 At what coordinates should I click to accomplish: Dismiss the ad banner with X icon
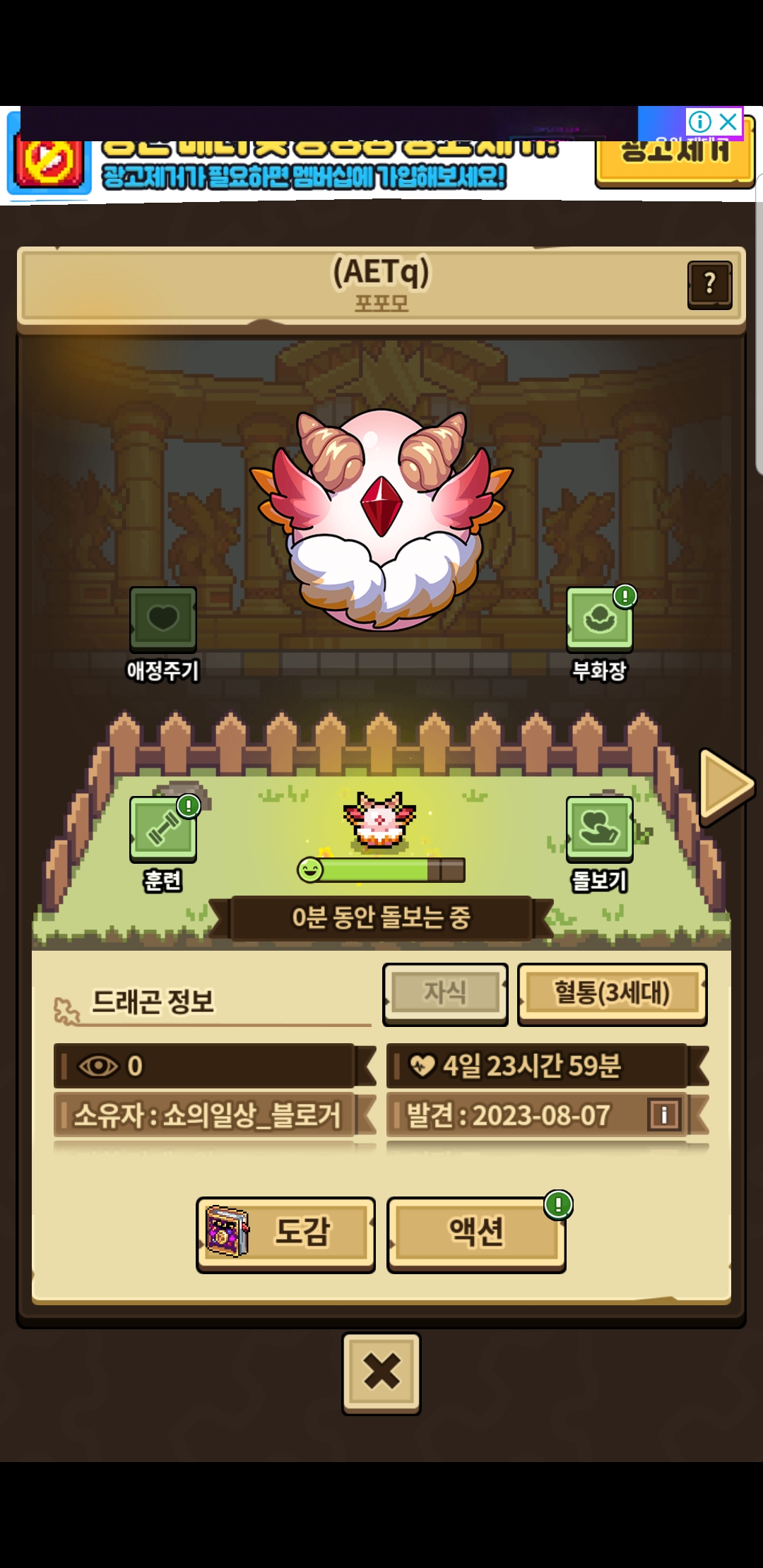pyautogui.click(x=728, y=122)
